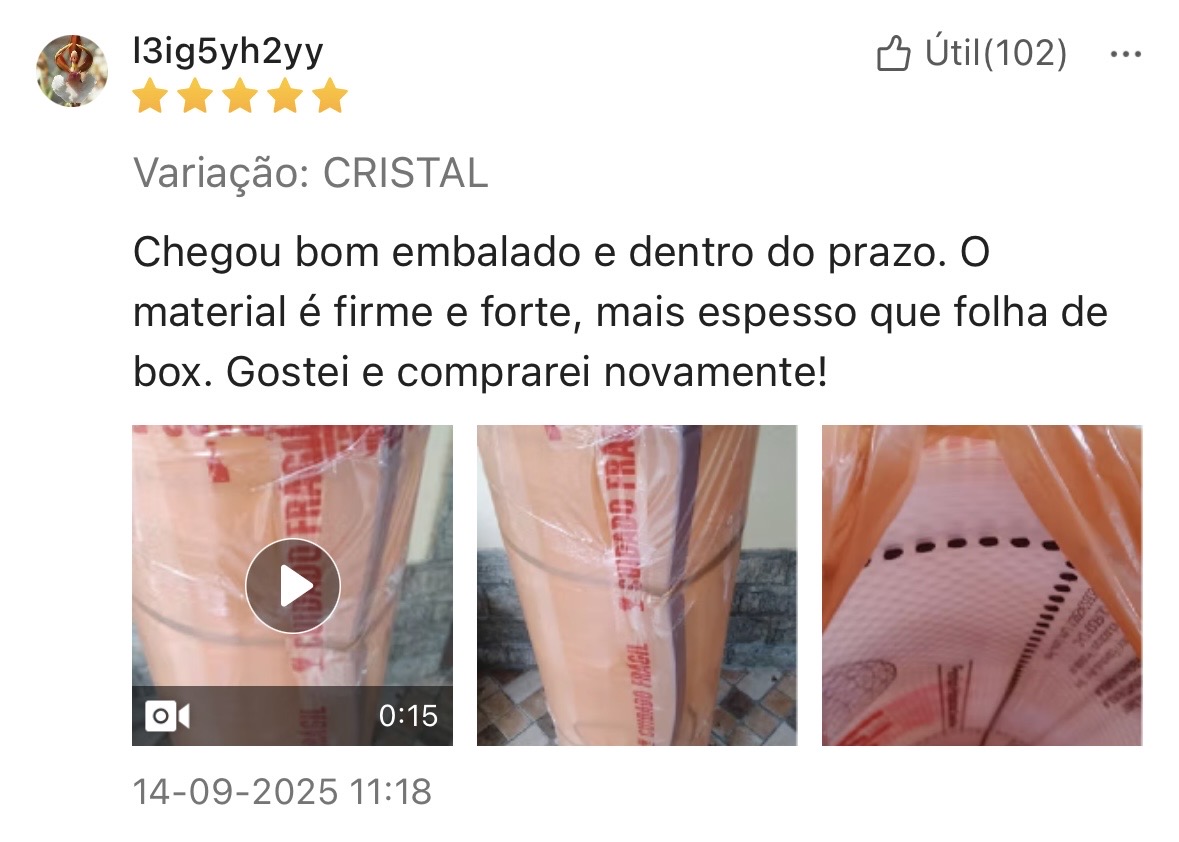Mark the l3ig5yh2yy review as Útil
This screenshot has width=1179, height=842.
(970, 54)
